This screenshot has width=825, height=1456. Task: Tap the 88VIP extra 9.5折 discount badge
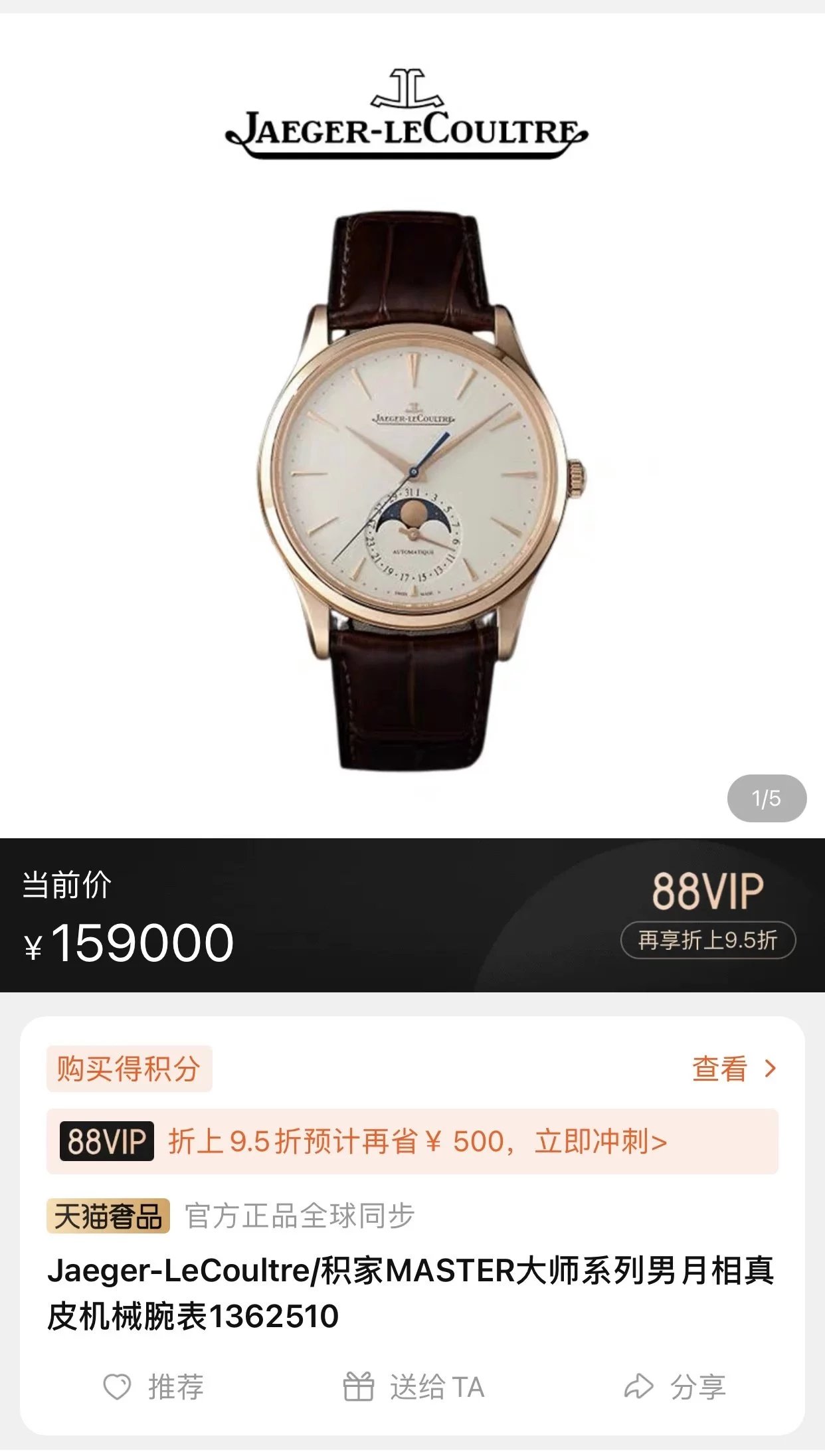[707, 940]
